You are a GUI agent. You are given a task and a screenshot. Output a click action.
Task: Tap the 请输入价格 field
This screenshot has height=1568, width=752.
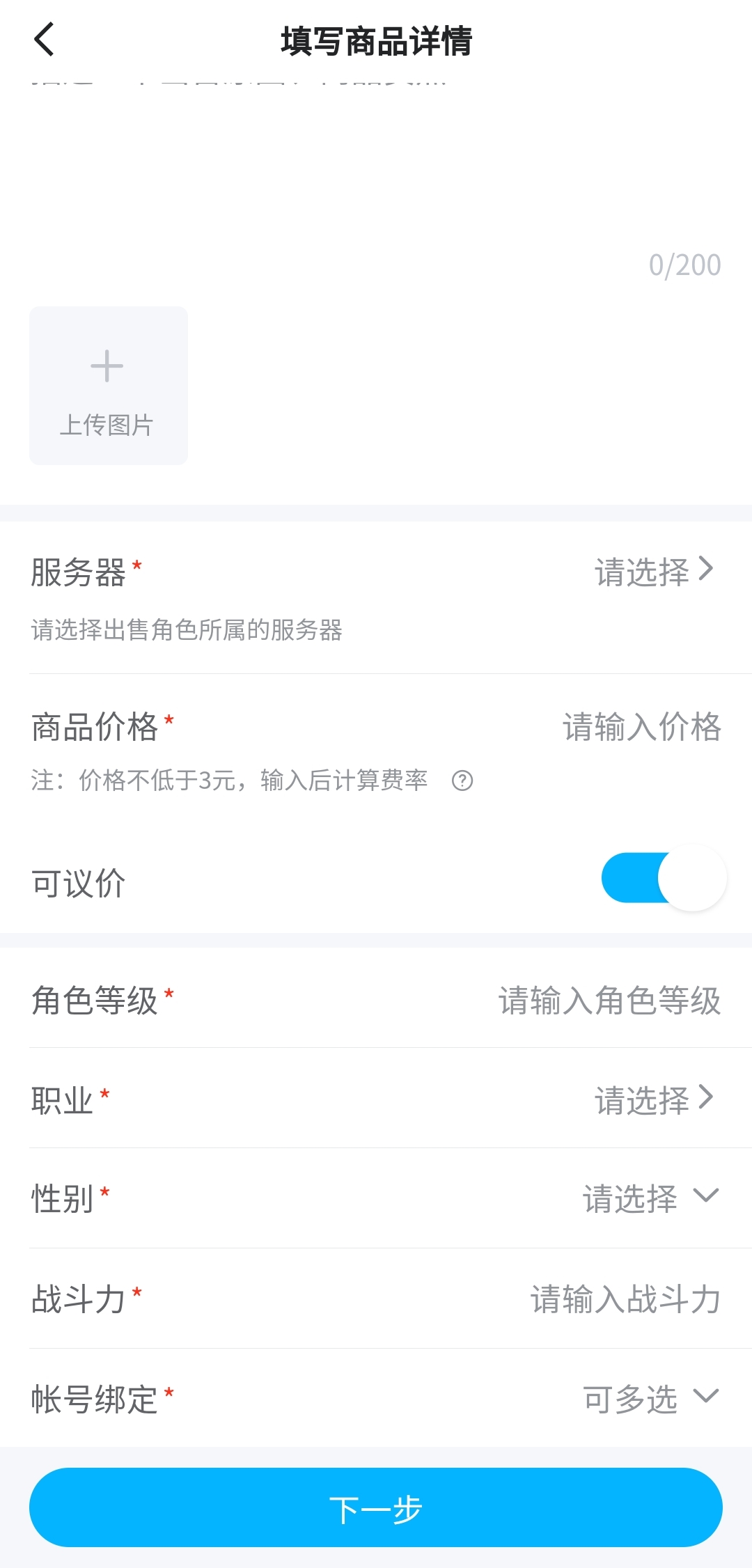pyautogui.click(x=641, y=727)
